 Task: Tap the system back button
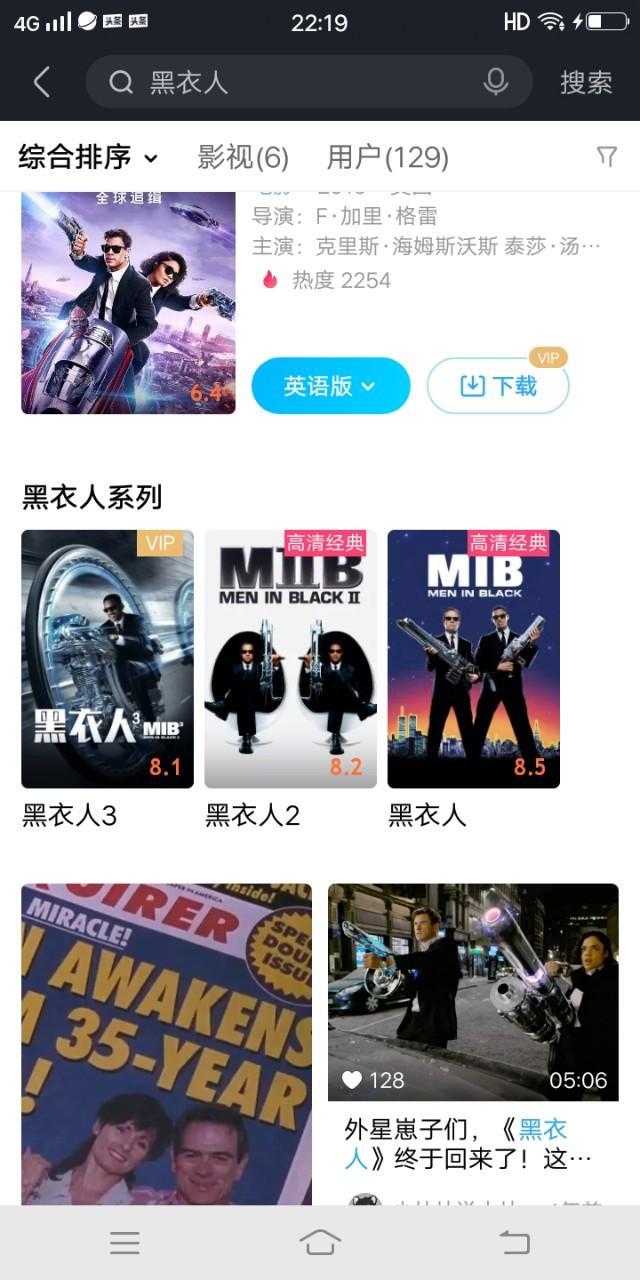[514, 1243]
